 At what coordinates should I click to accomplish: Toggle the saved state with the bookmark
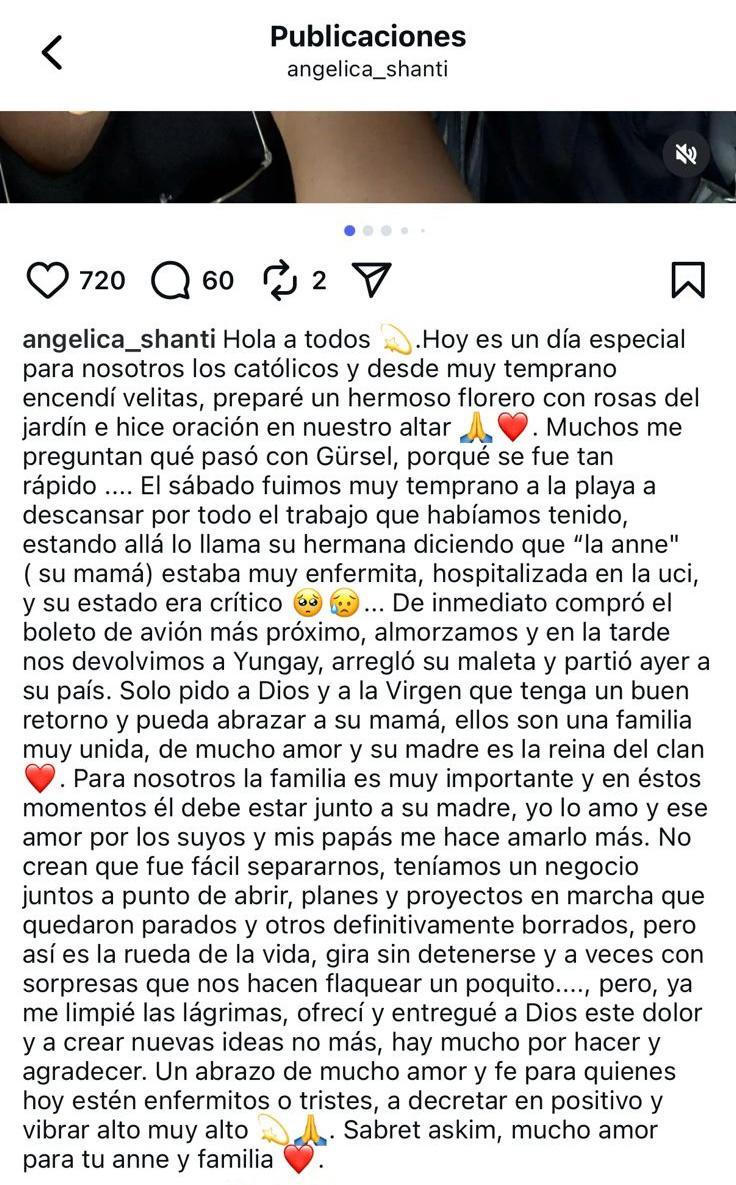click(689, 279)
